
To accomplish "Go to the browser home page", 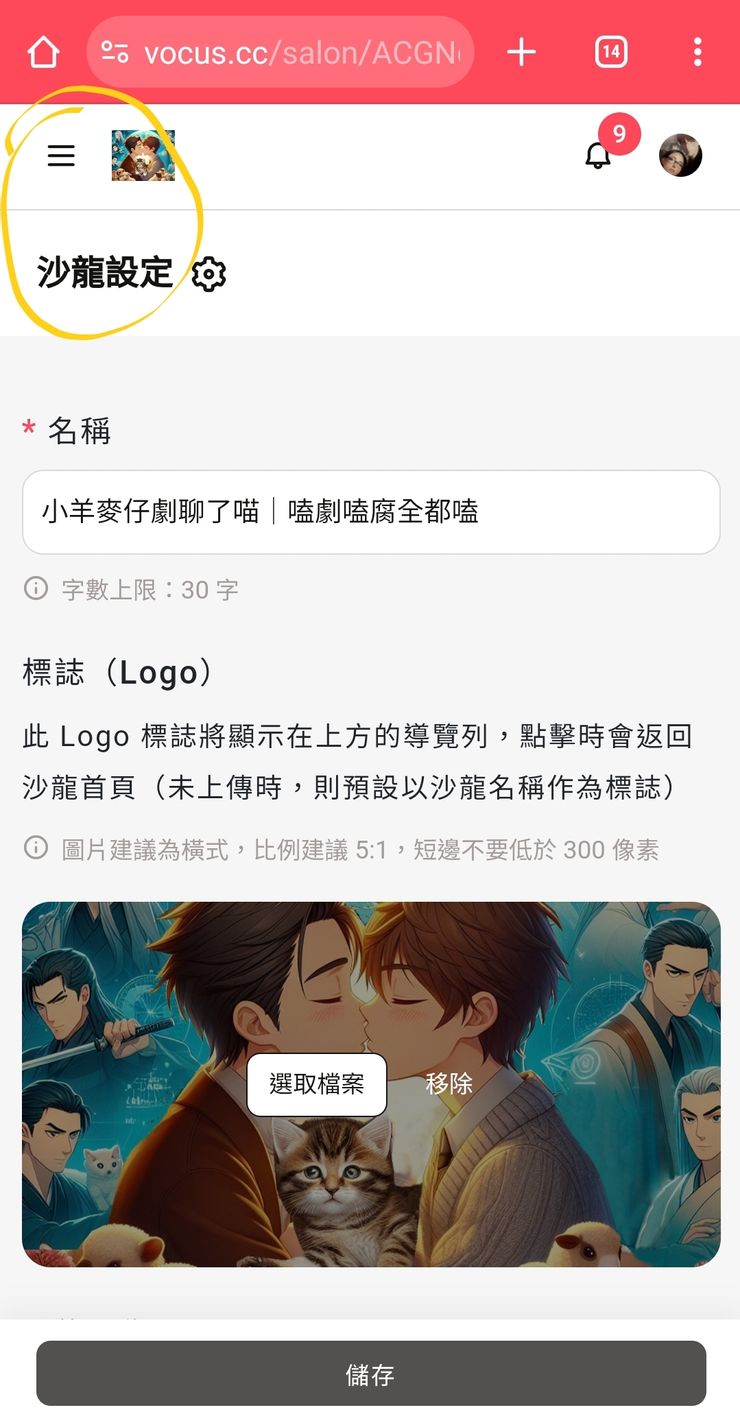I will [x=43, y=52].
